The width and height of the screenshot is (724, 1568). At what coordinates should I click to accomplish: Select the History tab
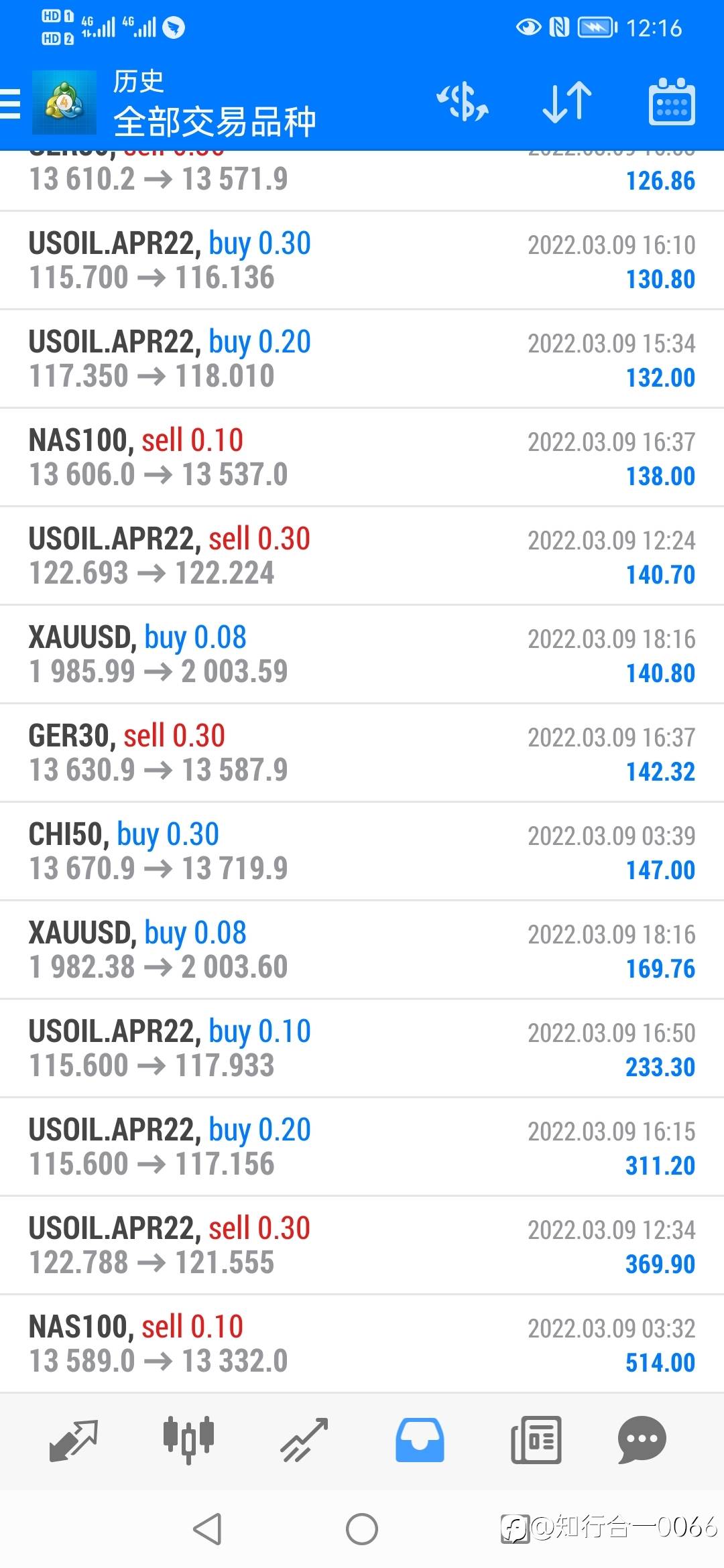coord(420,1440)
